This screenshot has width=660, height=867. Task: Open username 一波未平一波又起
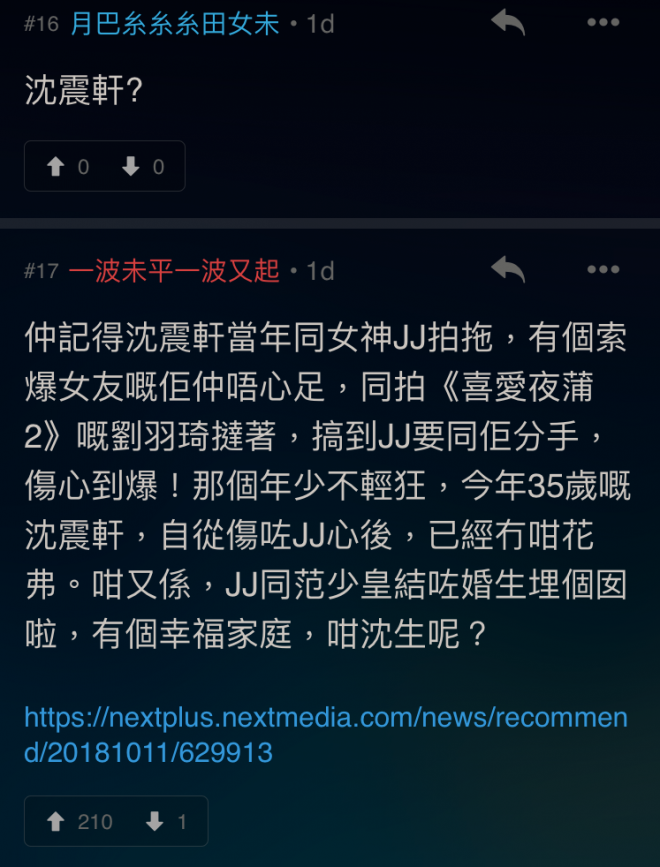(175, 271)
